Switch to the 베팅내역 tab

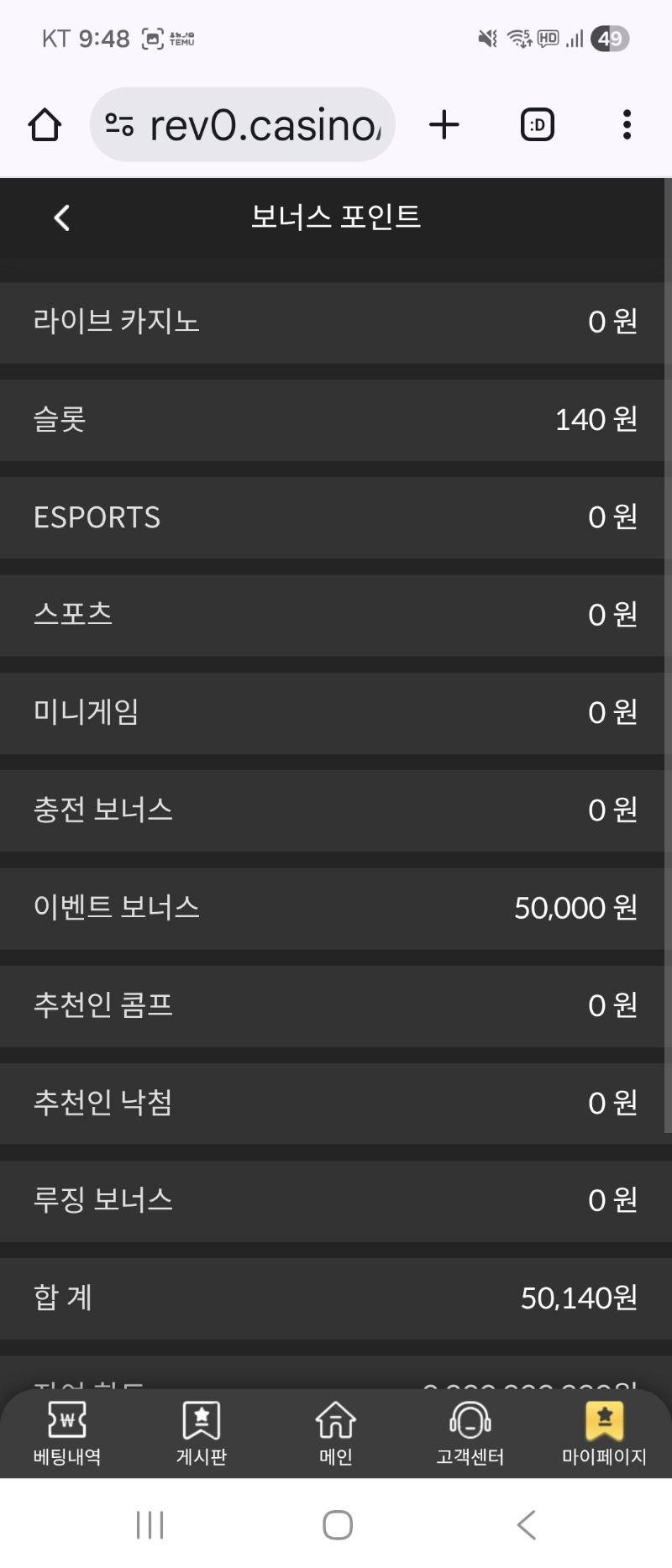(x=67, y=1434)
